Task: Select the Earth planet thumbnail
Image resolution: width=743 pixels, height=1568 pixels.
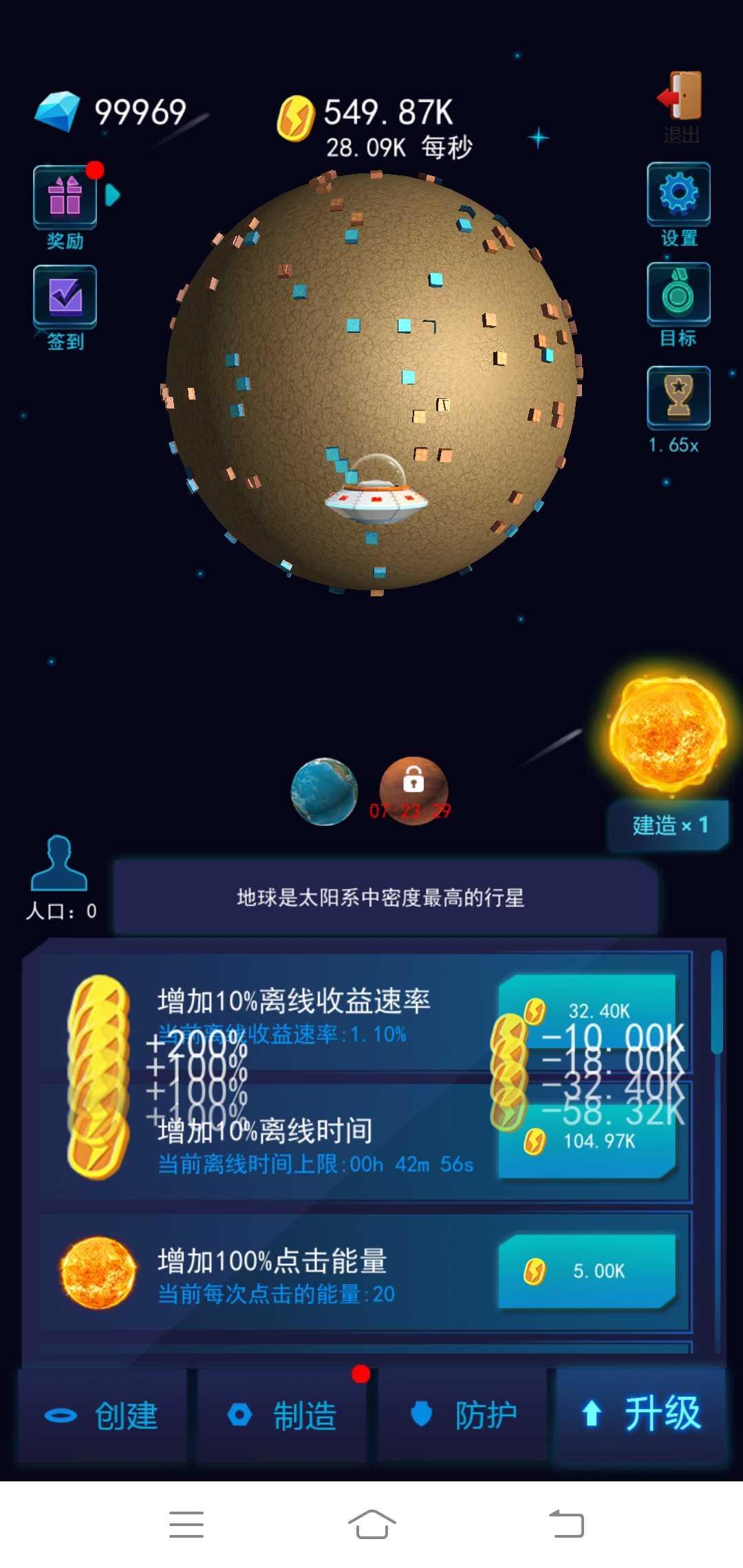Action: pos(324,792)
